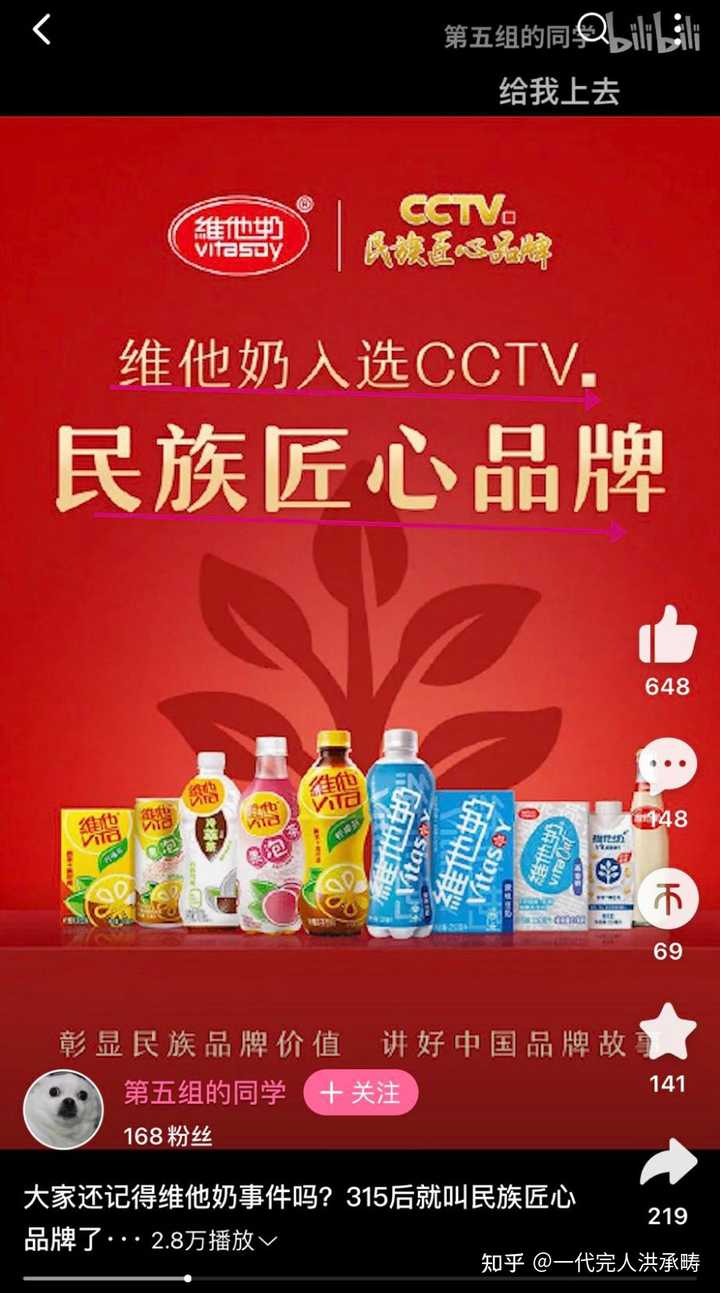This screenshot has width=720, height=1293.
Task: Follow 第五组的同学 with 关注 button
Action: coord(360,1092)
